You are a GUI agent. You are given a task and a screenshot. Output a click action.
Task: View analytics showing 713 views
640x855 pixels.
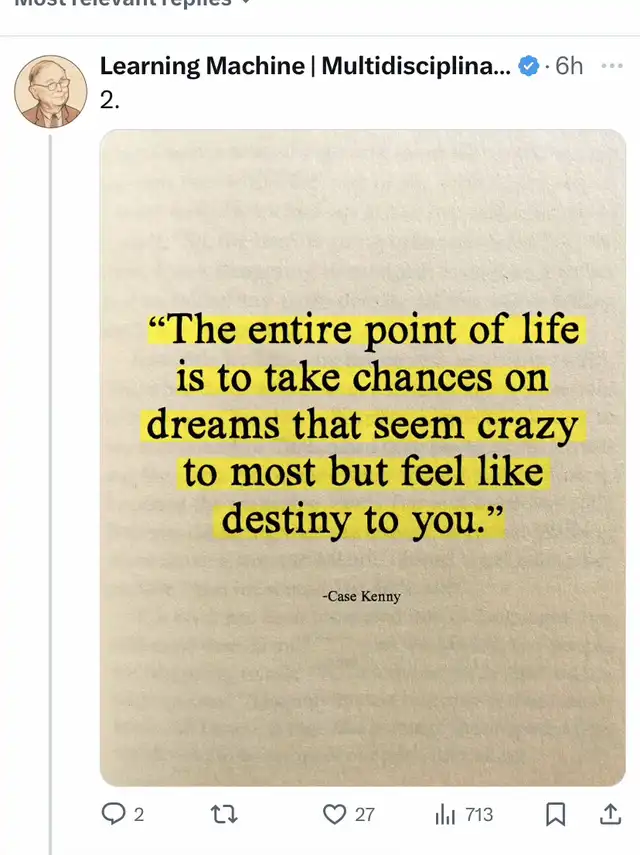[x=464, y=815]
